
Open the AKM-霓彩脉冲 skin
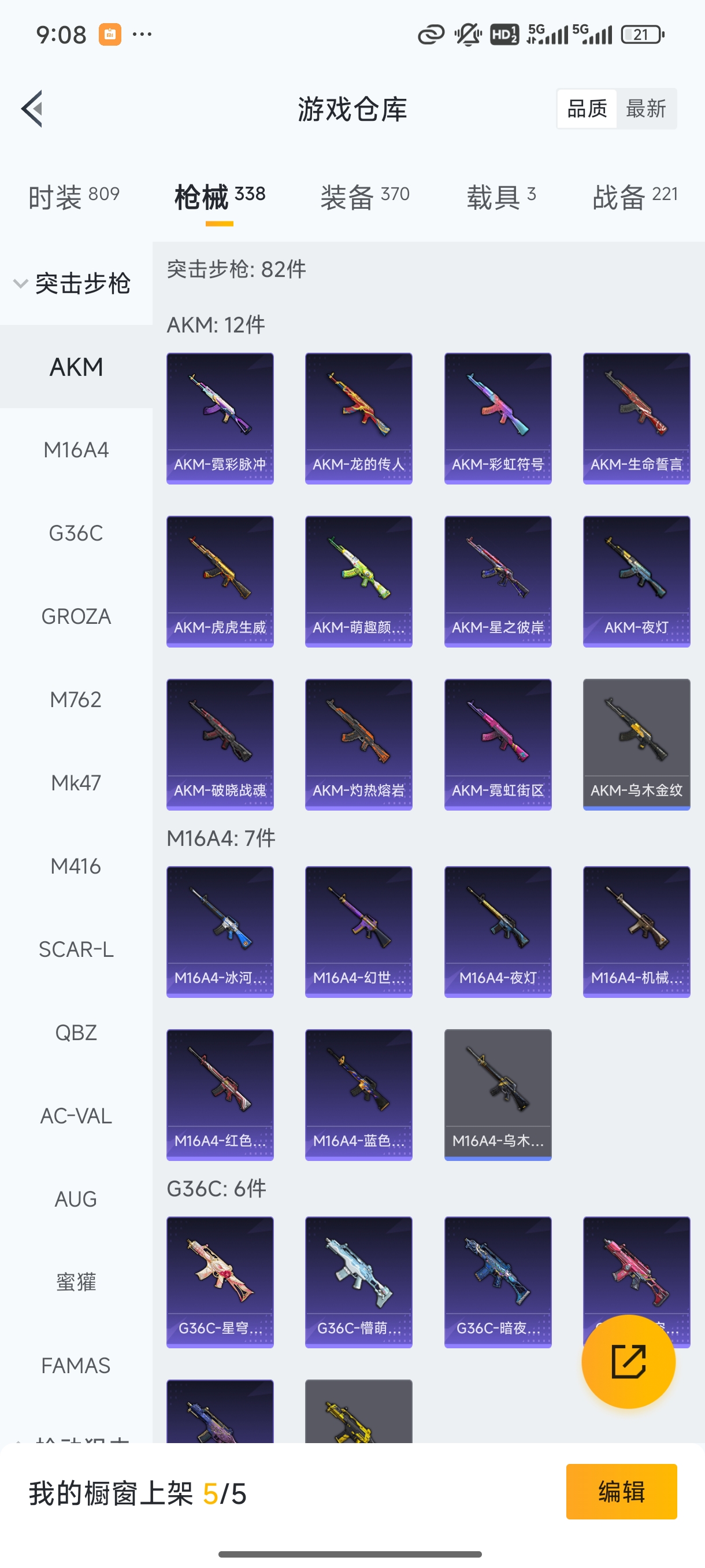tap(220, 418)
